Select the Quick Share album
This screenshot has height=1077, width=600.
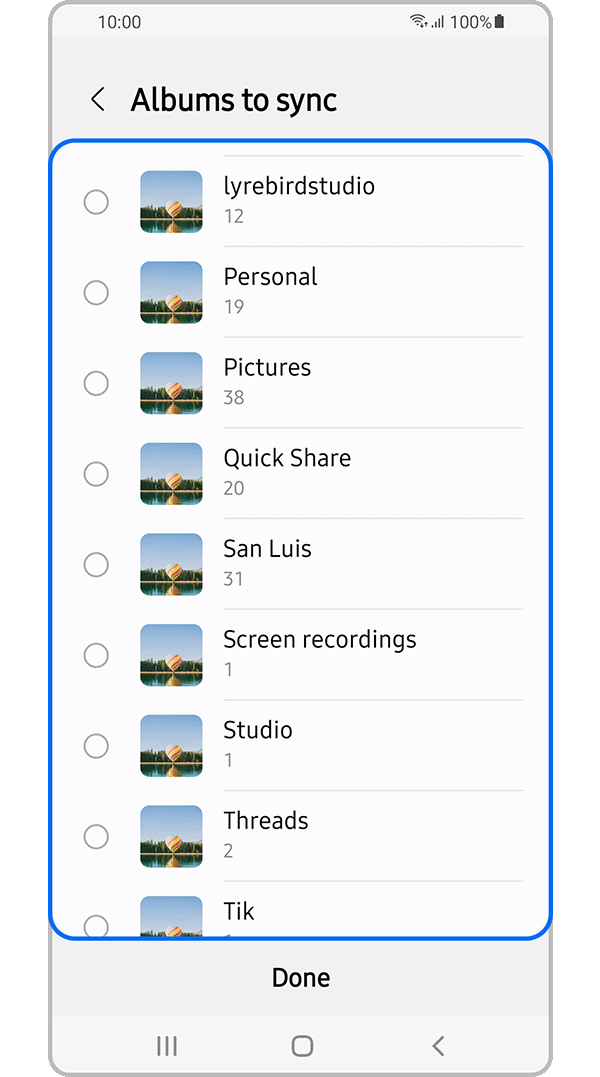coord(96,474)
